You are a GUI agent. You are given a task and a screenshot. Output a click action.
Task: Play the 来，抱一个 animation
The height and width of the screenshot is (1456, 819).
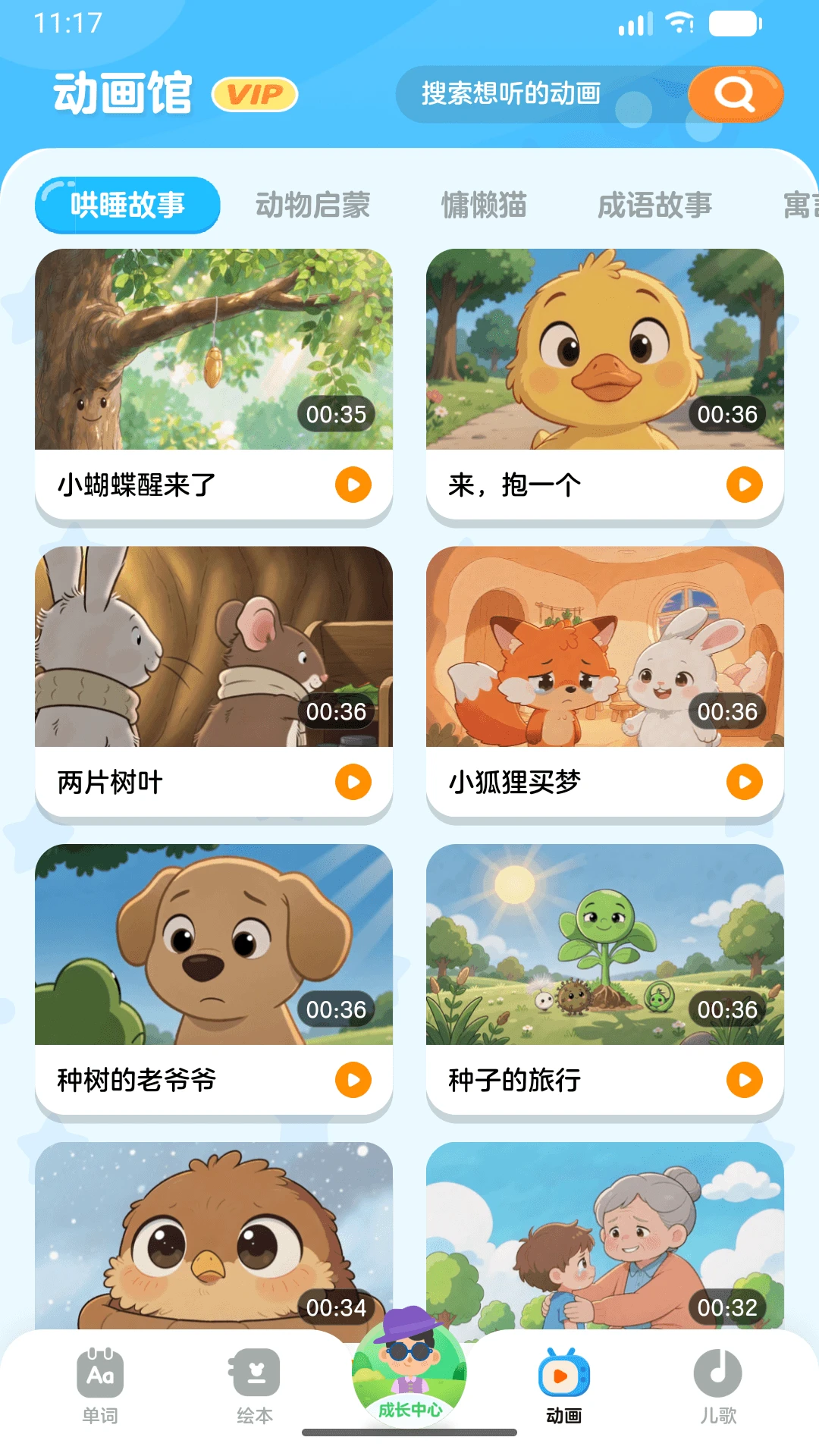coord(745,485)
